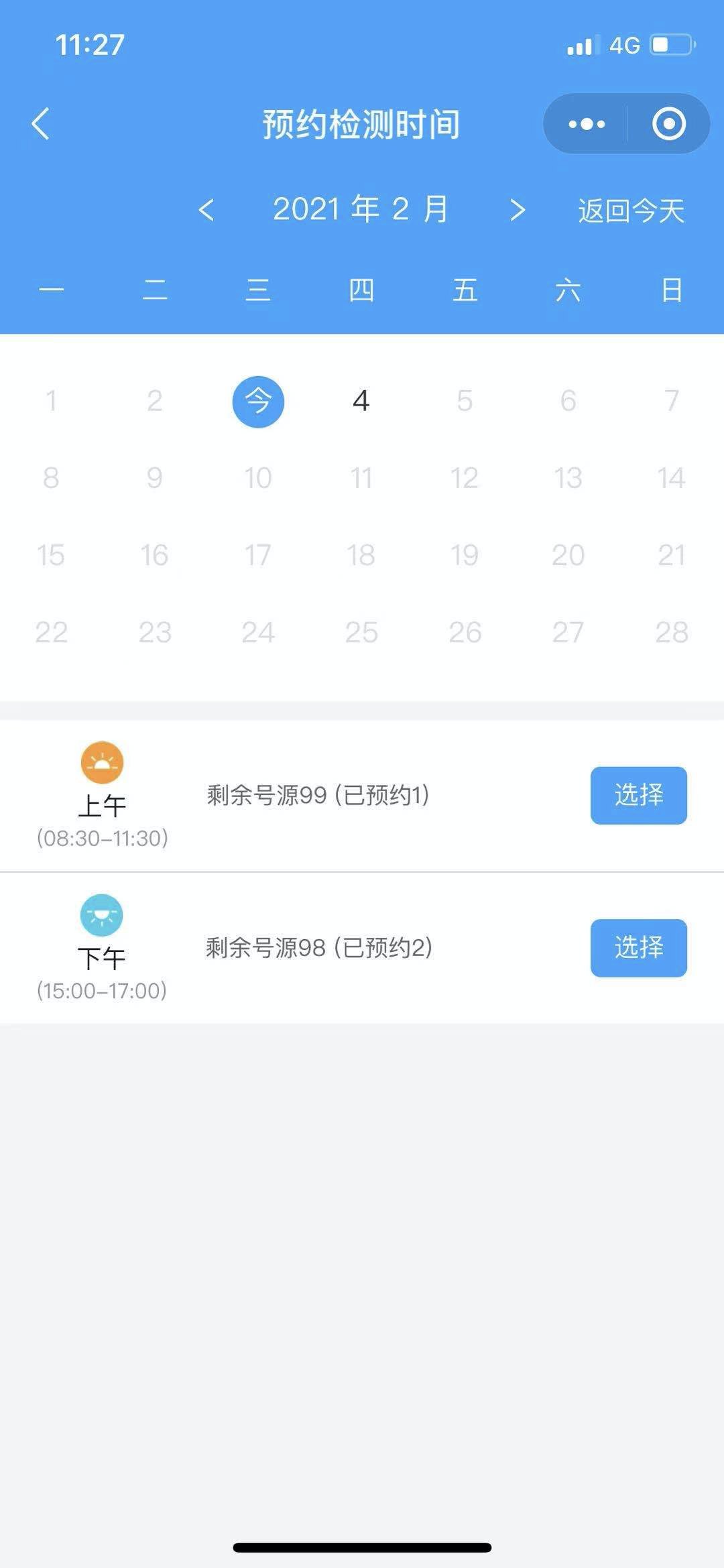Image resolution: width=724 pixels, height=1568 pixels.
Task: Close the mini program via the circle icon
Action: tap(668, 124)
